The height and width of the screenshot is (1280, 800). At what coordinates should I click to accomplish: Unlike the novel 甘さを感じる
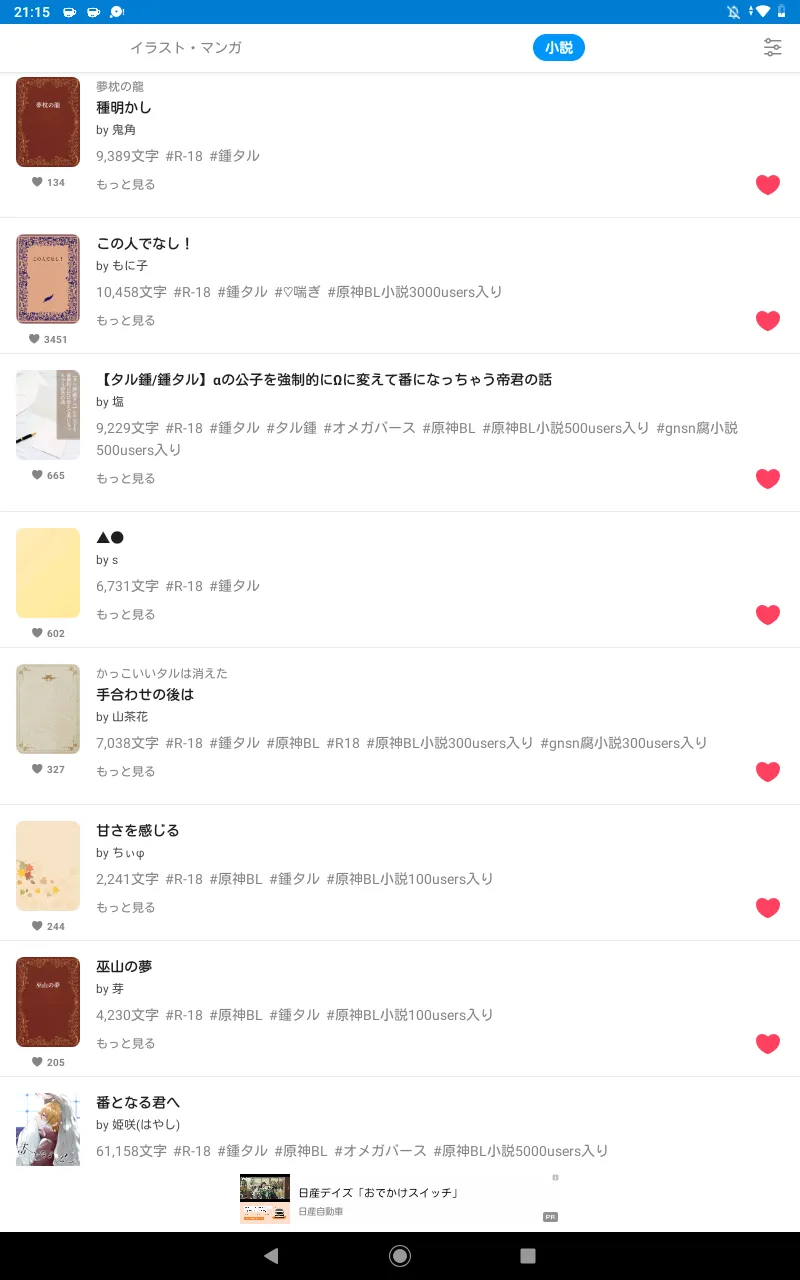click(x=768, y=907)
